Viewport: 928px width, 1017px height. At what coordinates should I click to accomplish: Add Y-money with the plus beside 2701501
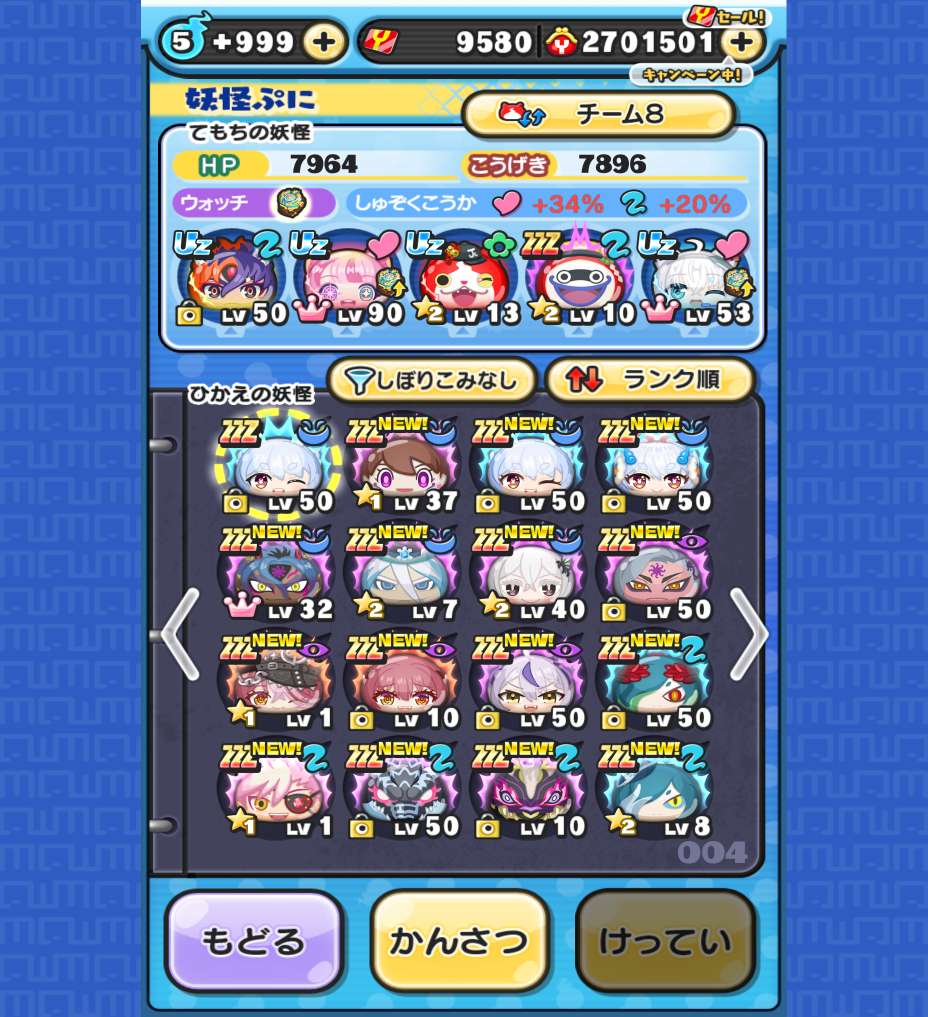pyautogui.click(x=741, y=42)
